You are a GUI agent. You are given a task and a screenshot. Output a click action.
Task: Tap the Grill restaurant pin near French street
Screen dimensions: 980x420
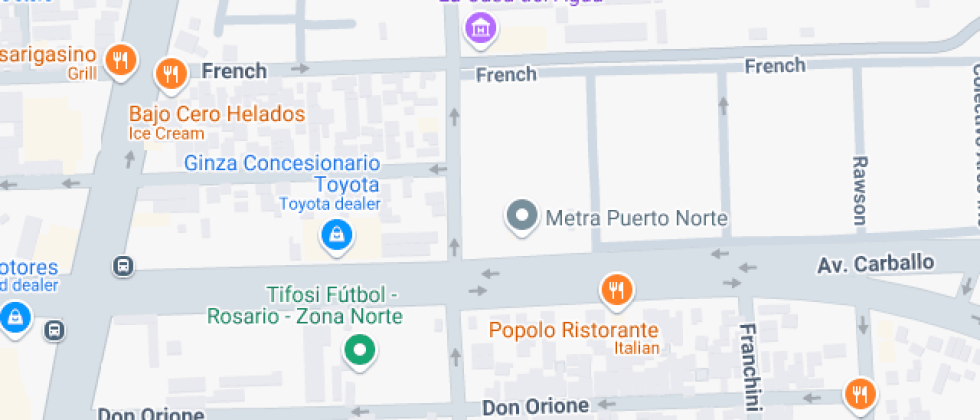(122, 59)
